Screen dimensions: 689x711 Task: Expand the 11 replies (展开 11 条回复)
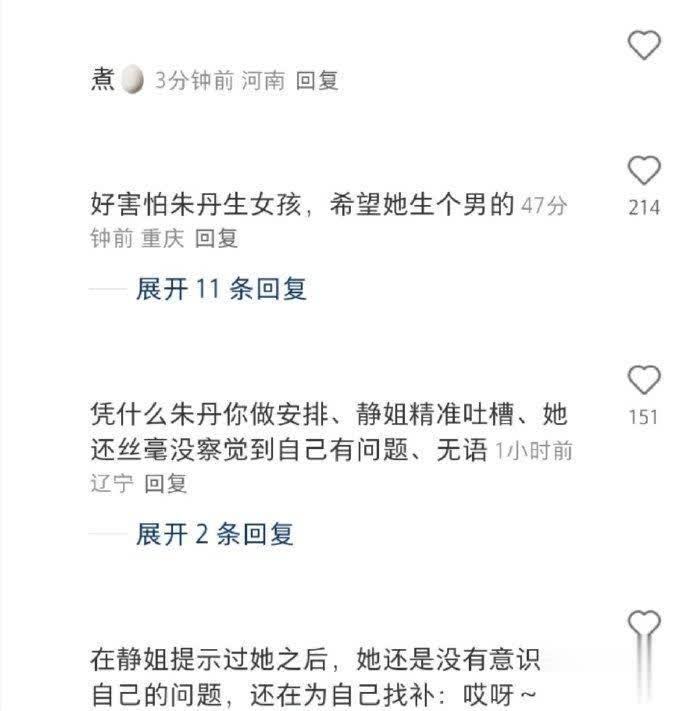point(221,289)
